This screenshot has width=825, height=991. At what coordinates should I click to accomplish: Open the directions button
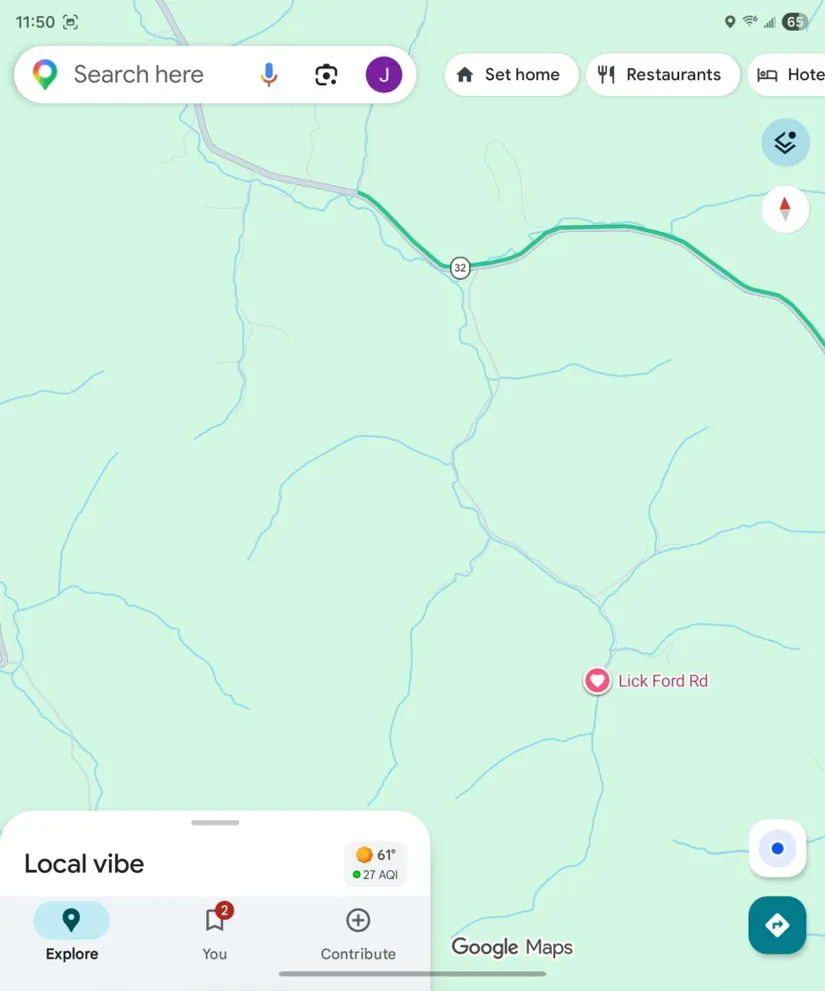777,926
